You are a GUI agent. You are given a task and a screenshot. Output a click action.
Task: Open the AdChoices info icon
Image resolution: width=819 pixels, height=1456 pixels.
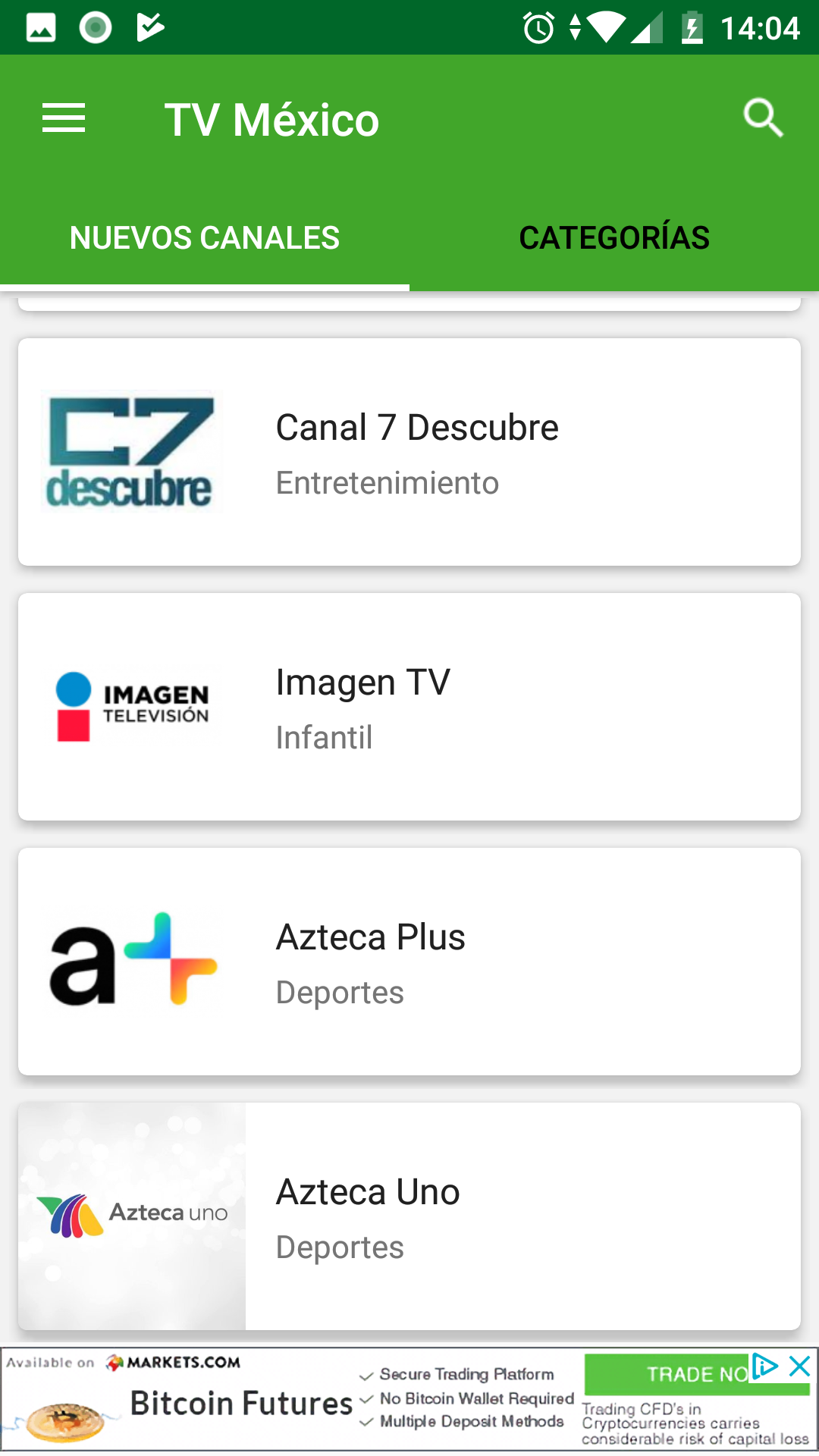click(765, 1367)
